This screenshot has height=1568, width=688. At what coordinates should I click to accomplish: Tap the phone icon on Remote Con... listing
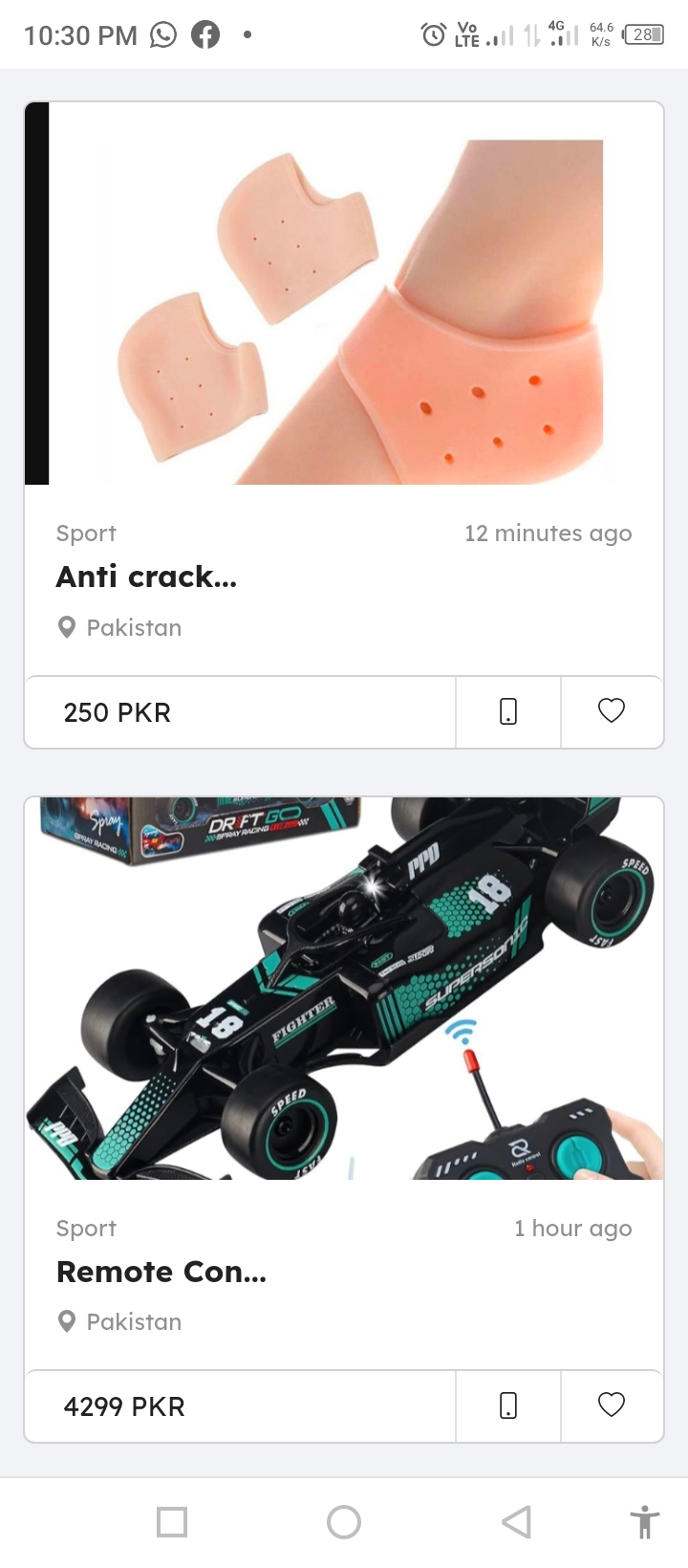click(x=508, y=1405)
